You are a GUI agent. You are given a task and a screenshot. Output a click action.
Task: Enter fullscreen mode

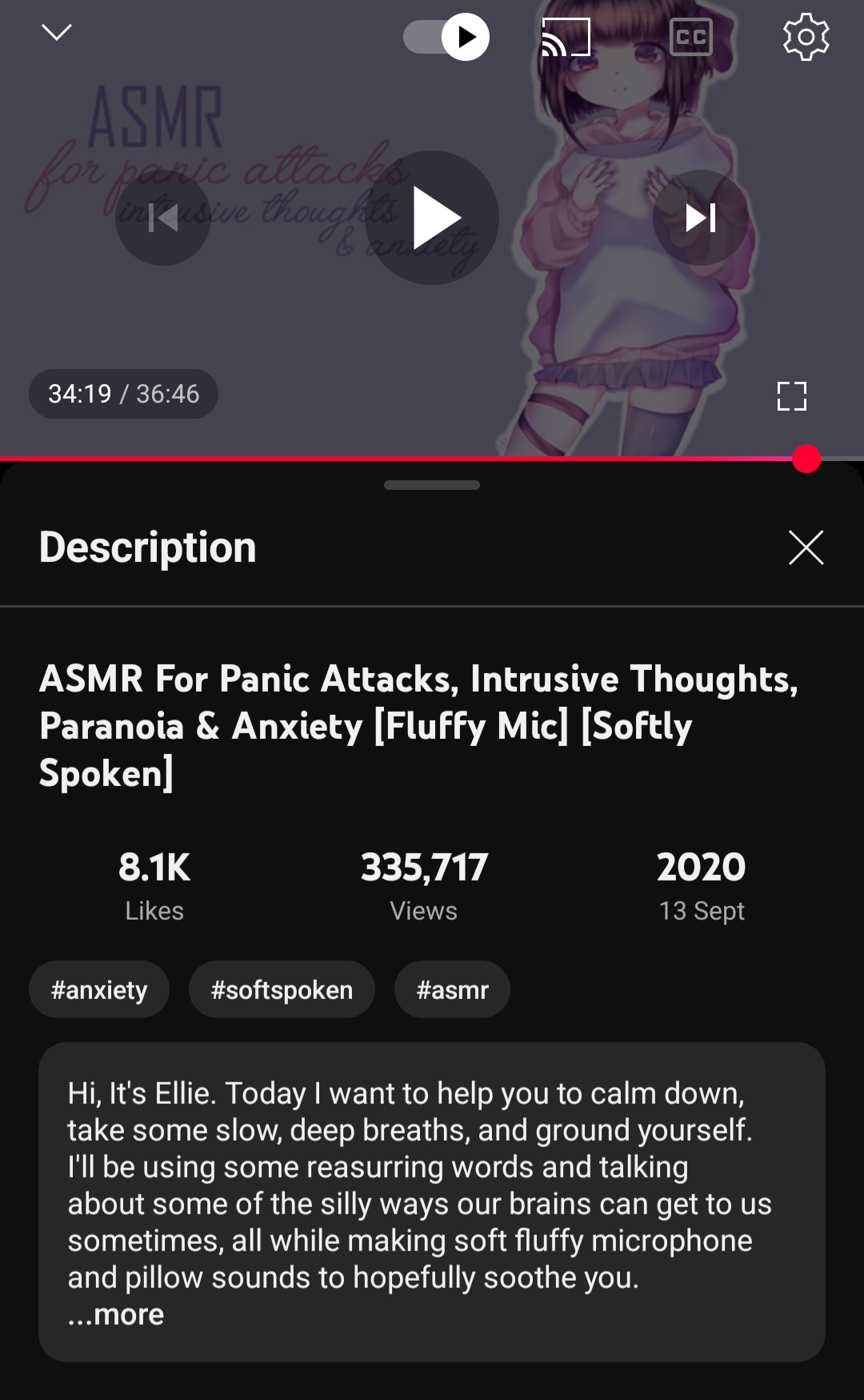click(791, 395)
